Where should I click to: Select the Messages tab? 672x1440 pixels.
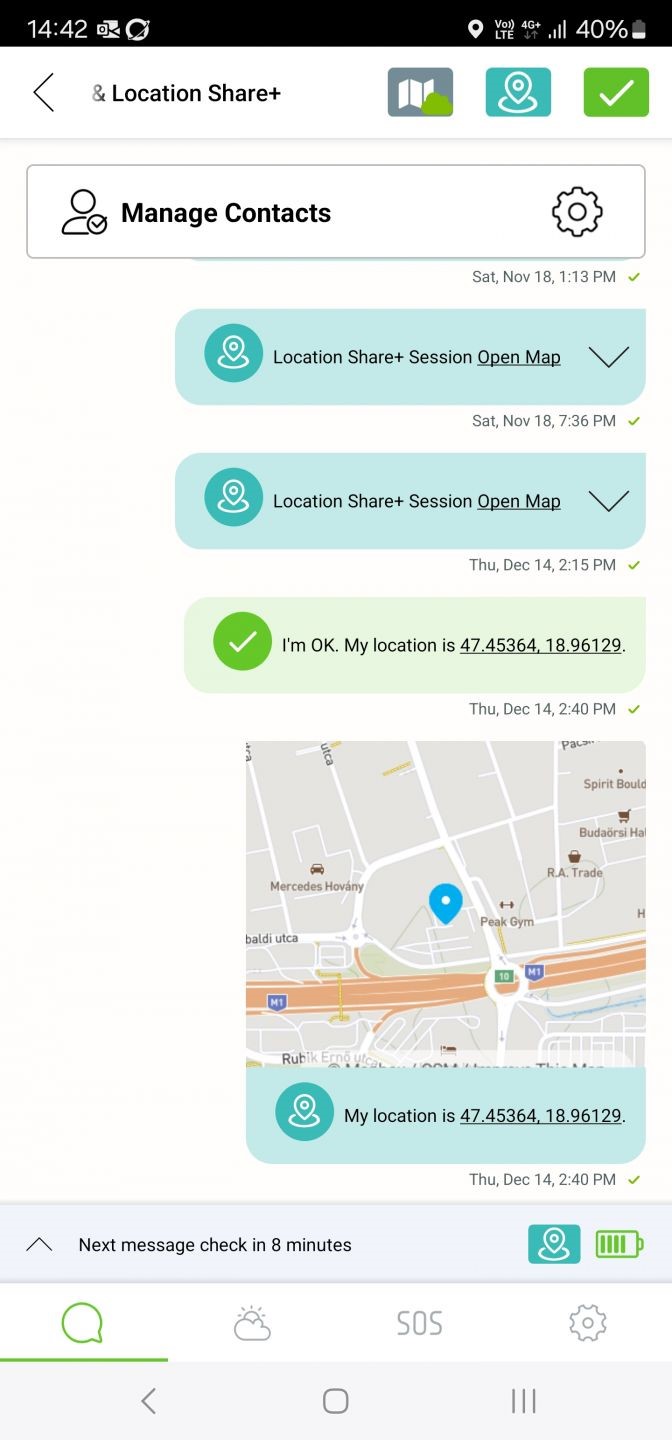point(83,1323)
